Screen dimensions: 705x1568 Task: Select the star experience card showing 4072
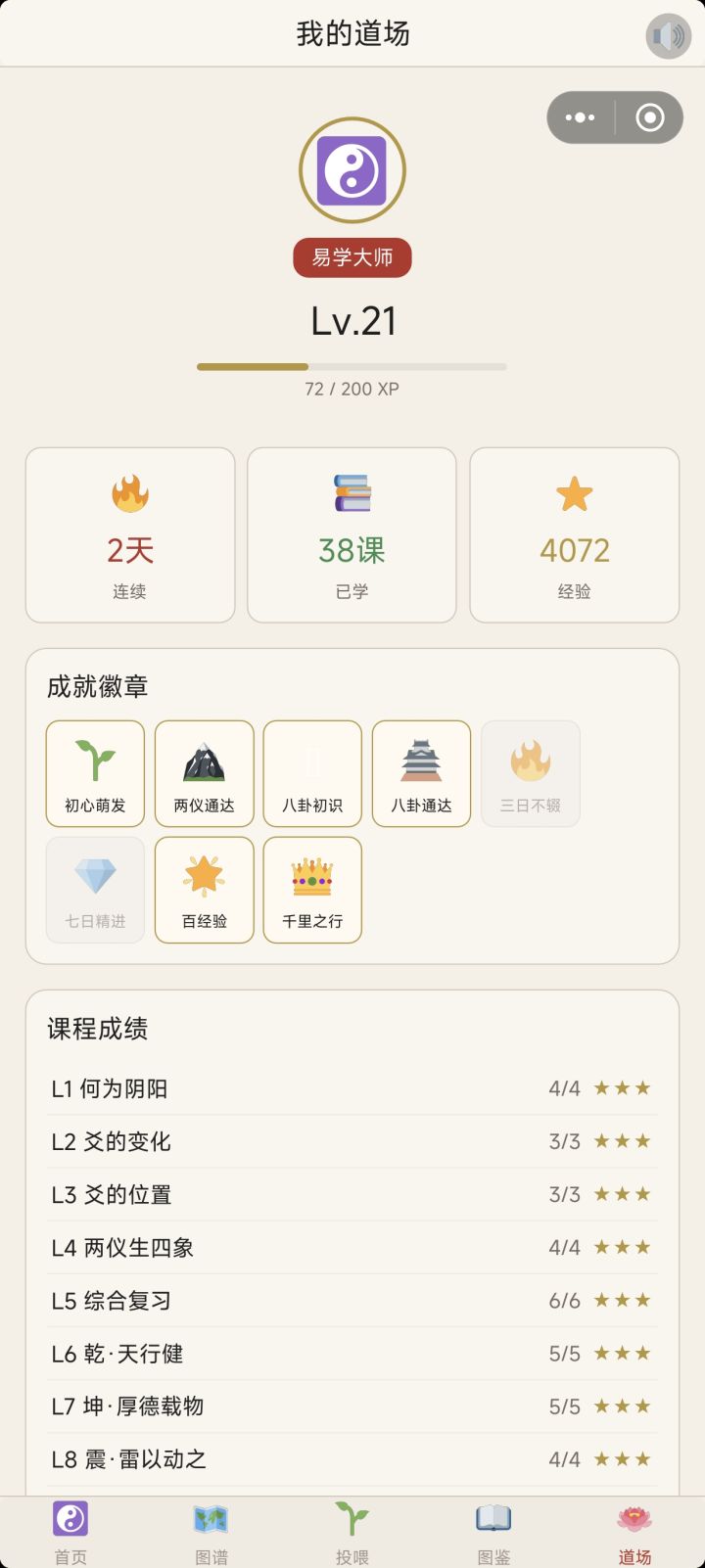574,534
